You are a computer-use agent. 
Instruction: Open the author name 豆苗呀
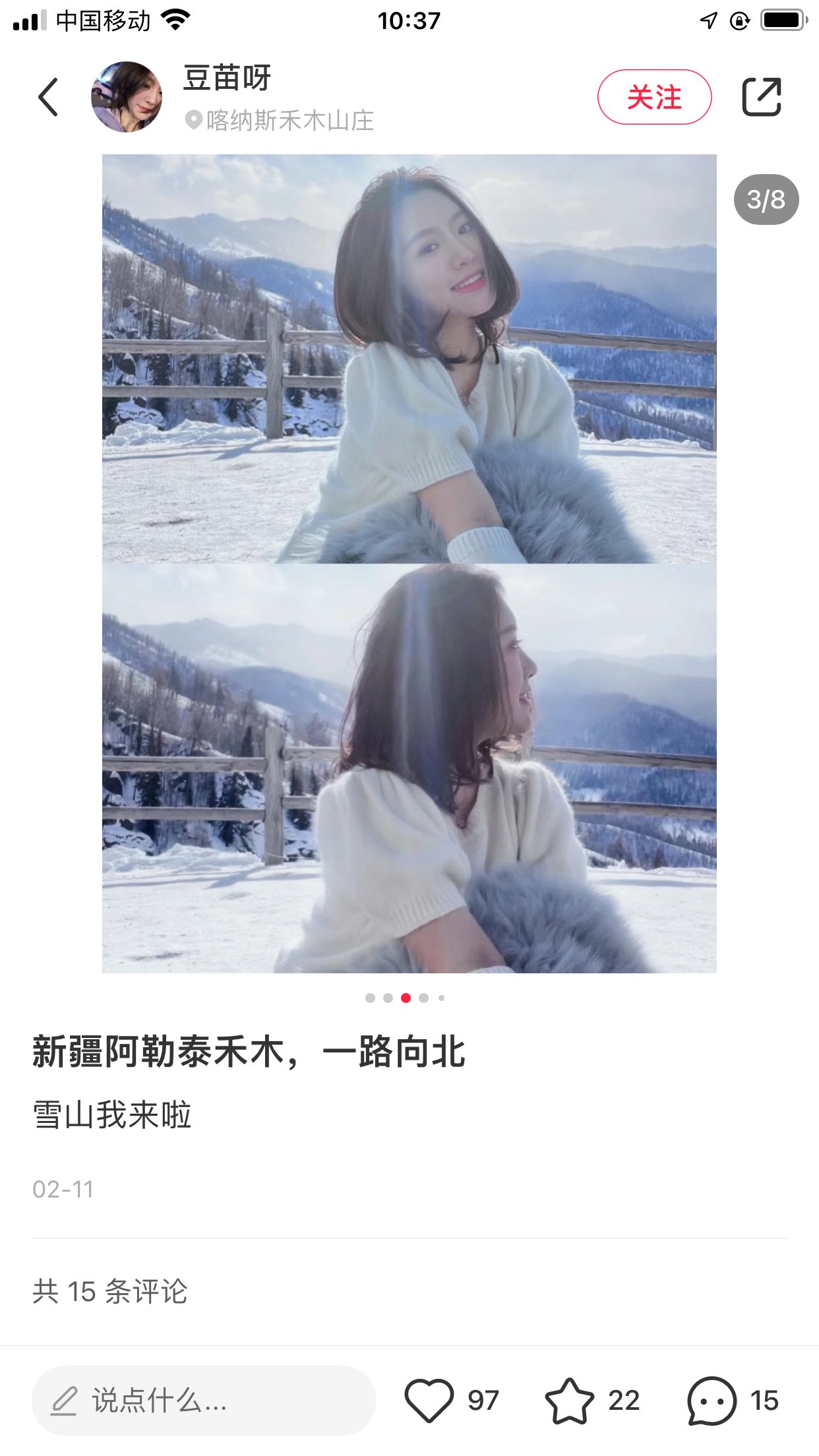click(227, 78)
